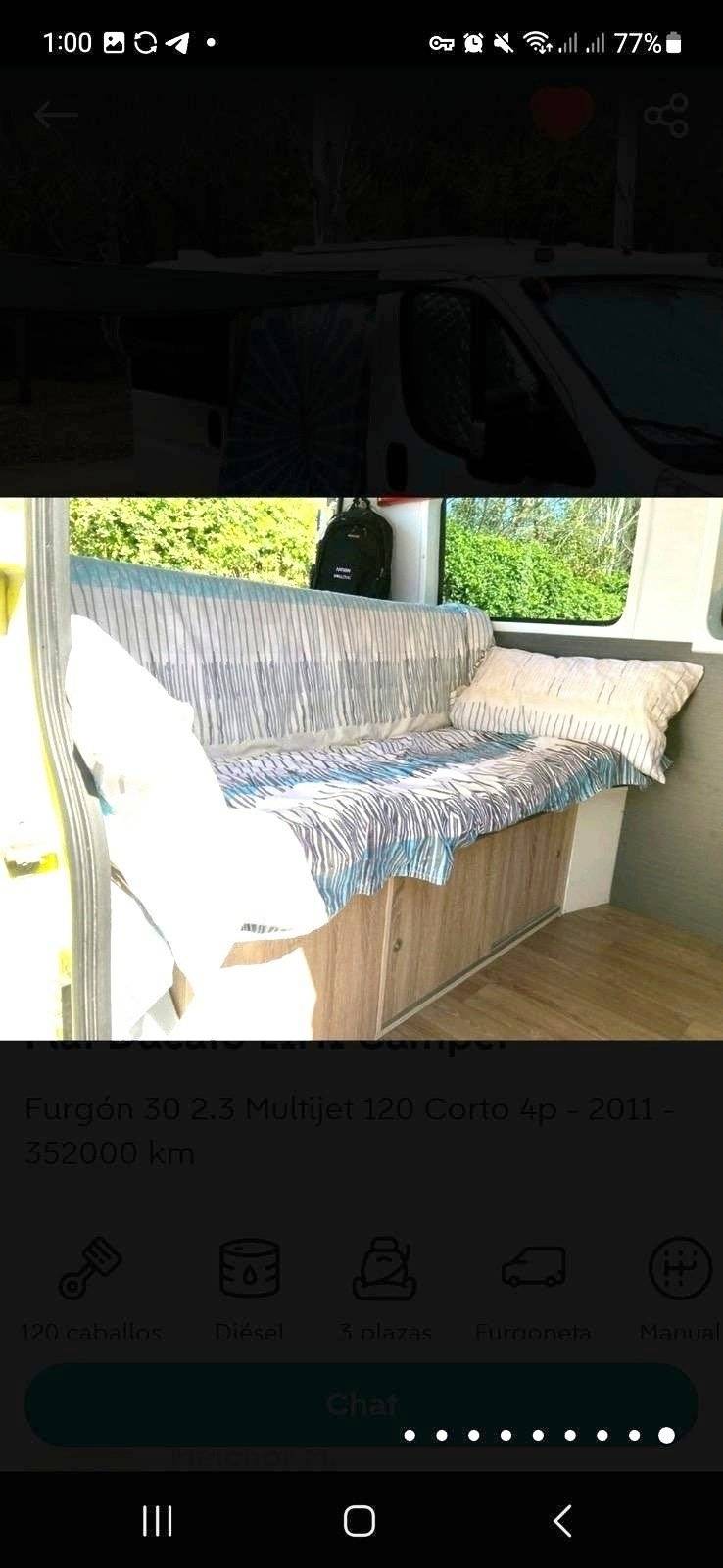Tap the interior bed photo to enlarge
Image resolution: width=723 pixels, height=1568 pixels.
[361, 764]
